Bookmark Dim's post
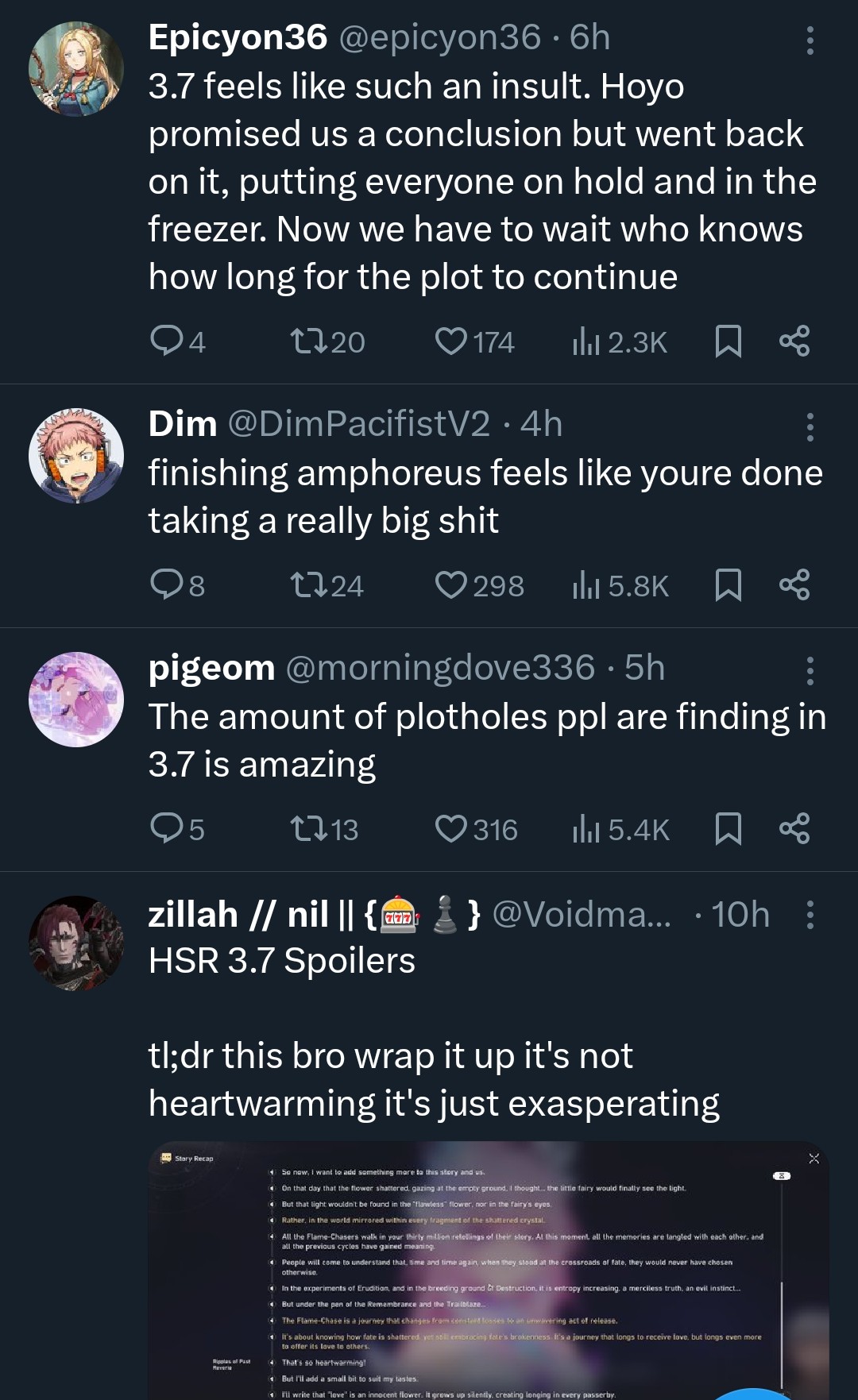 [728, 585]
